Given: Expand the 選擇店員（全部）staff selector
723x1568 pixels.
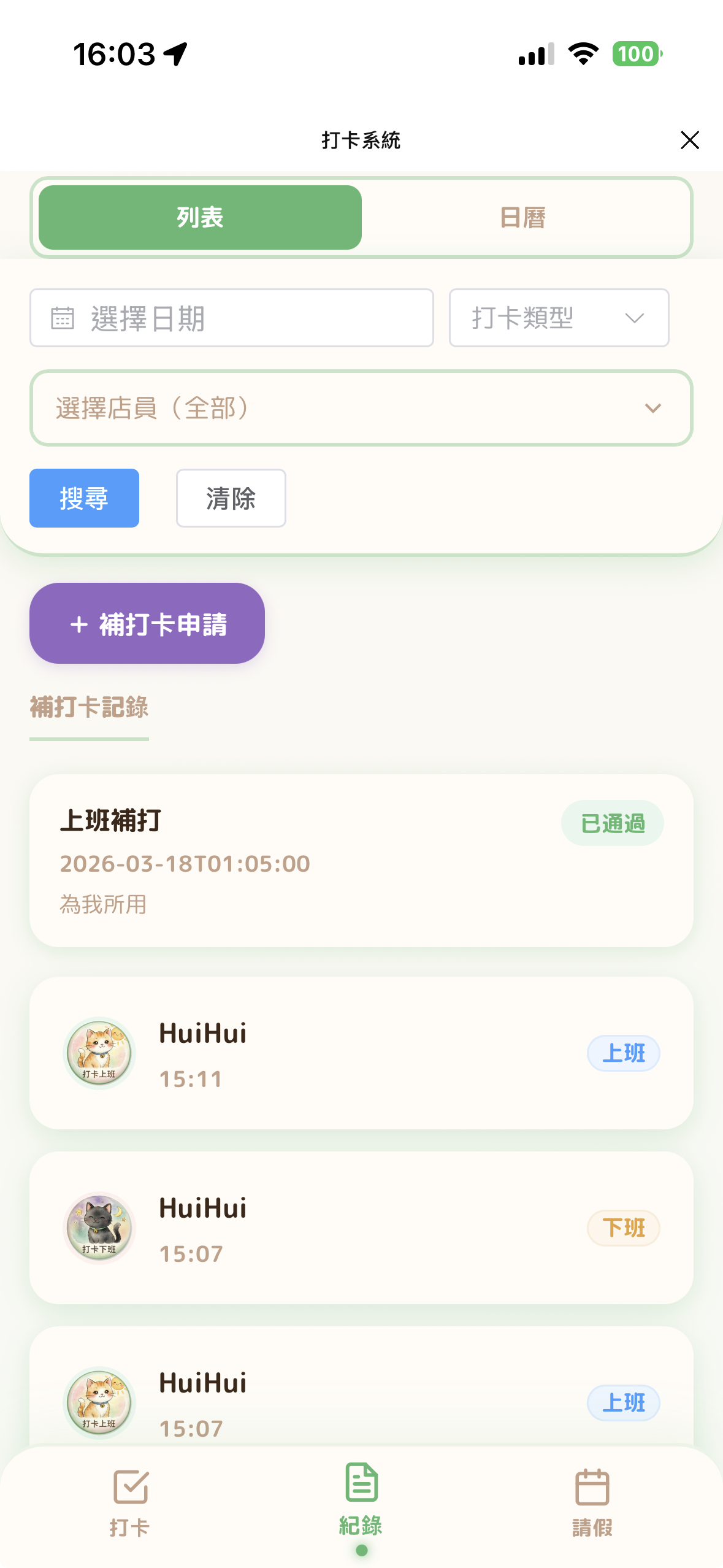Looking at the screenshot, I should click(361, 408).
